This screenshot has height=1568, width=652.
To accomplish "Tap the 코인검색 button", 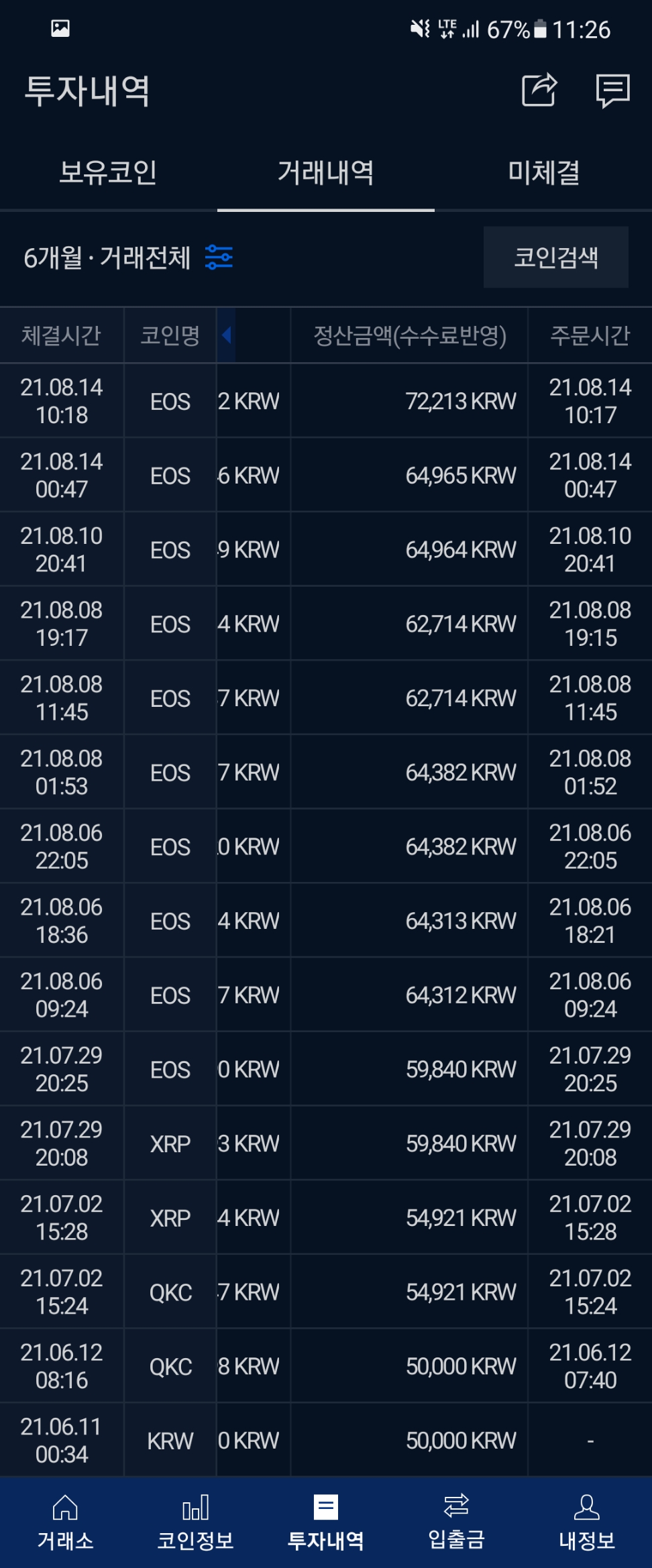I will 555,258.
